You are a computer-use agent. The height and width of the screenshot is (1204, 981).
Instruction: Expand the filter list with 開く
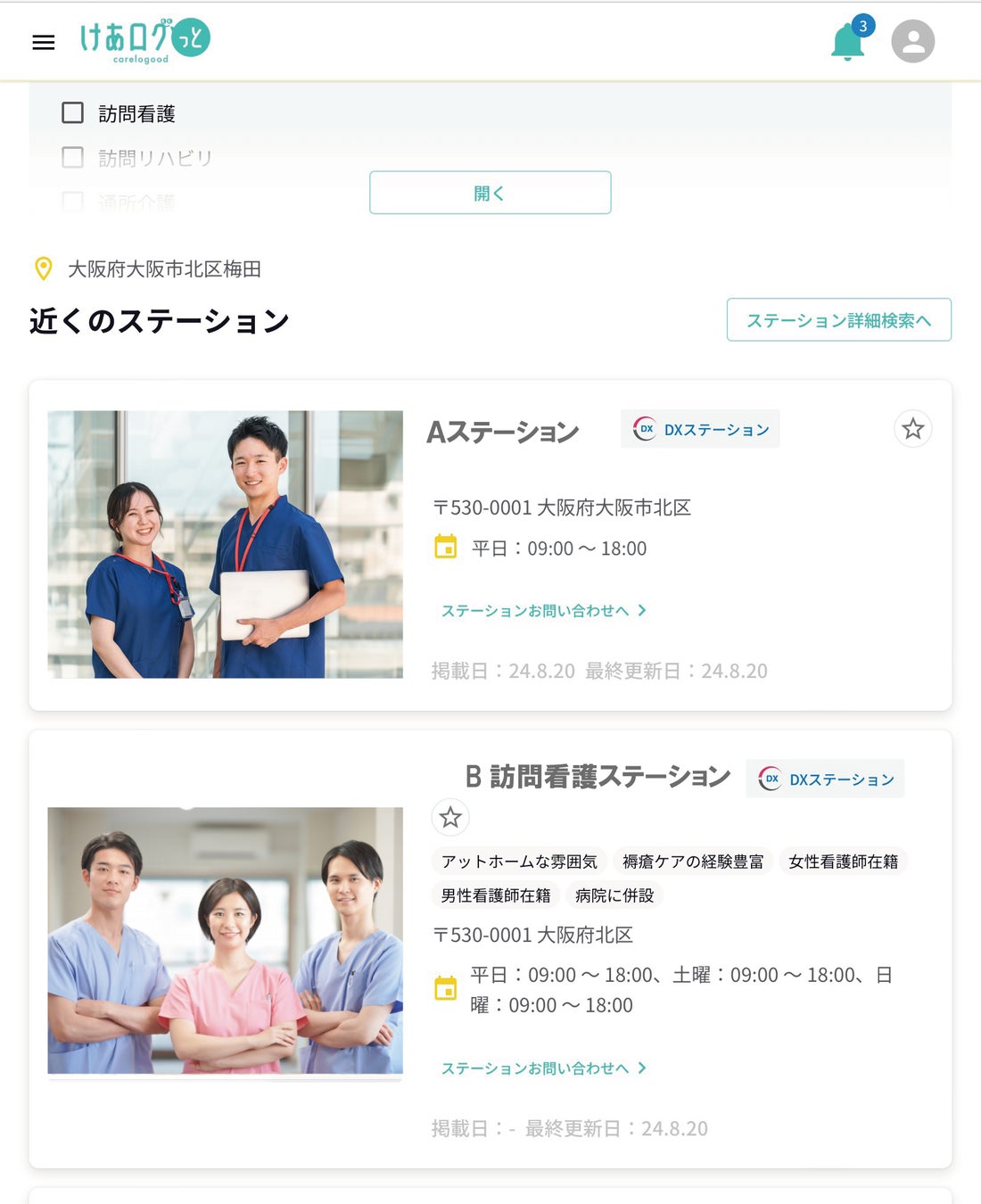click(490, 193)
